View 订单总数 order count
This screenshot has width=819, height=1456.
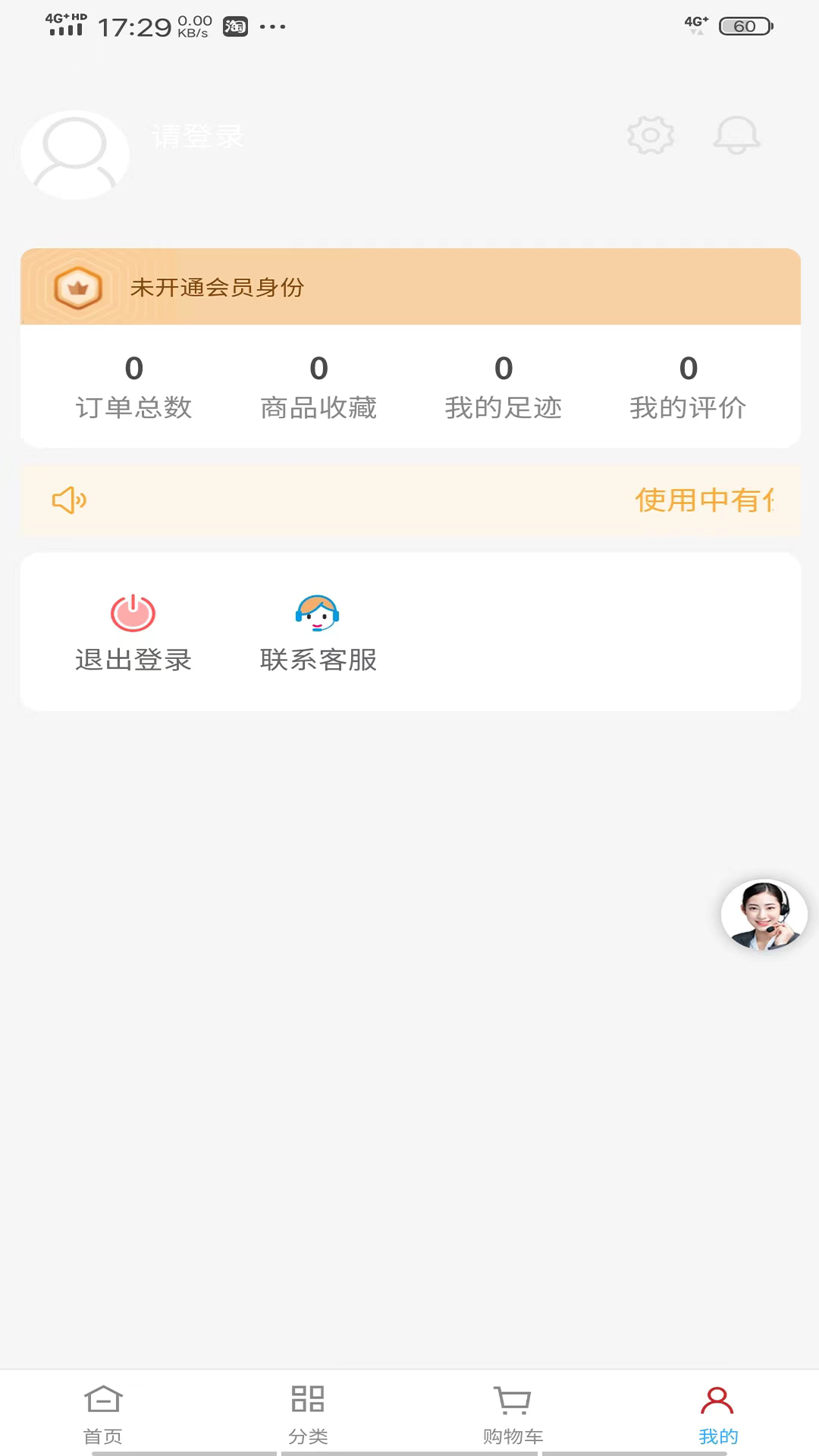(133, 387)
